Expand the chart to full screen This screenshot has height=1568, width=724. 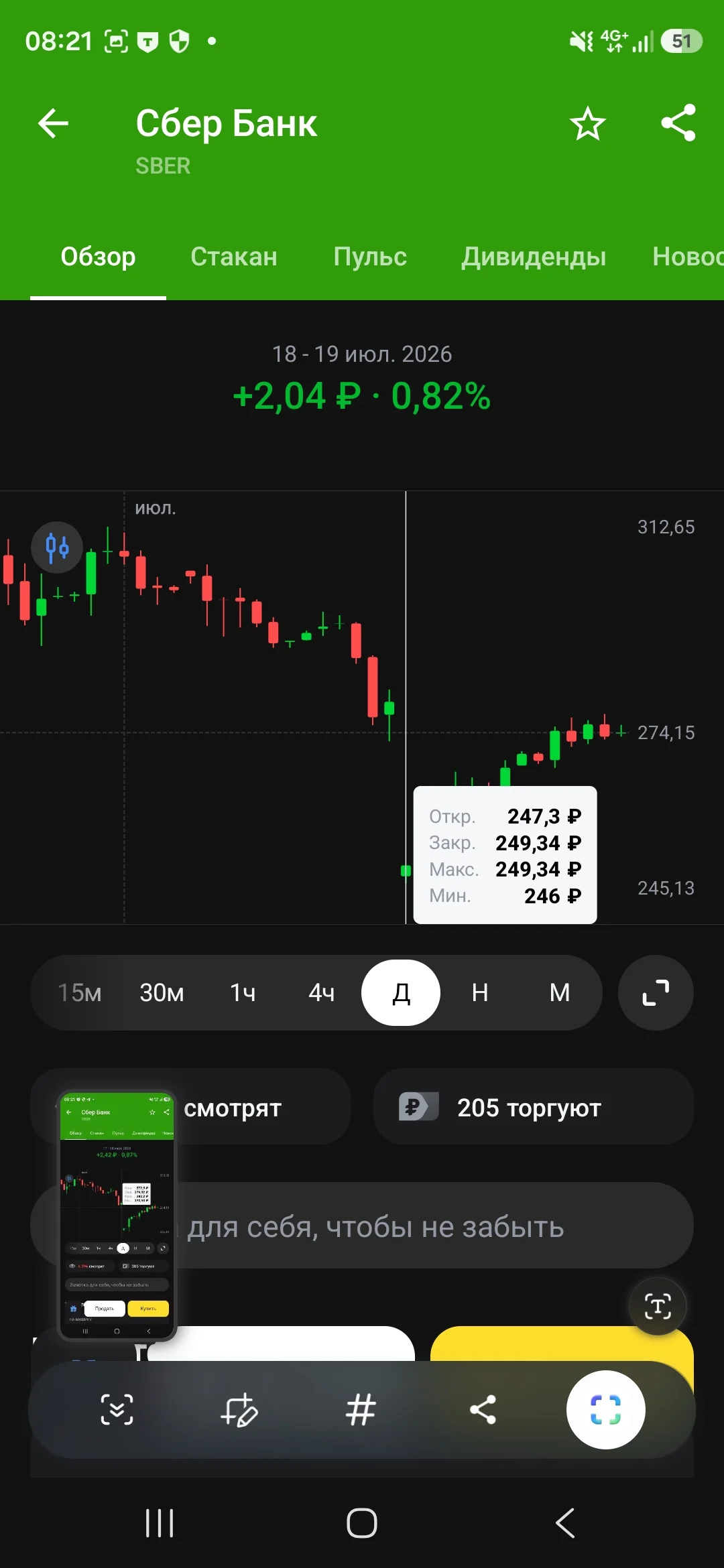656,992
